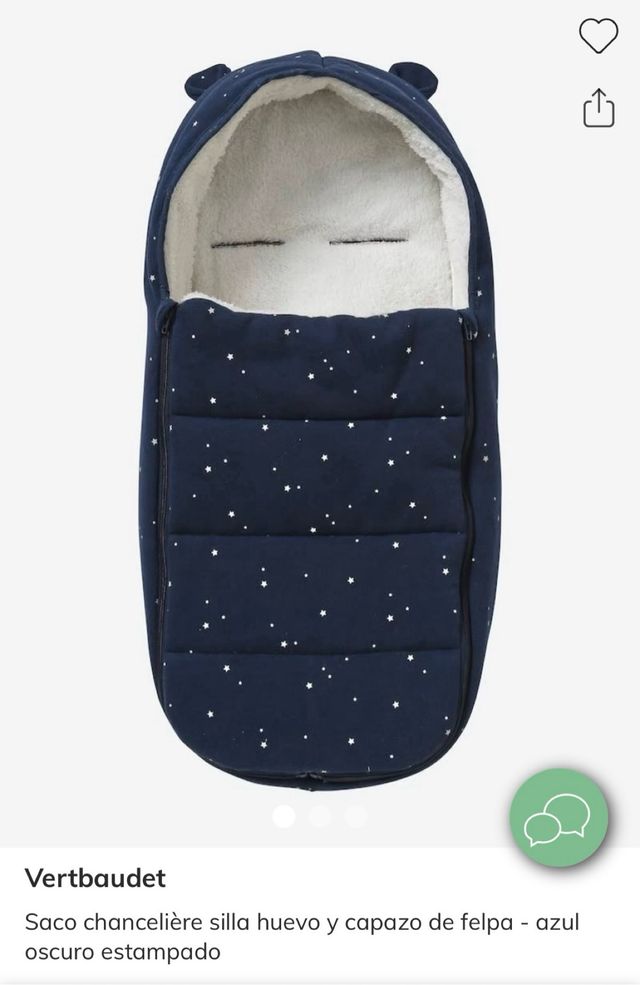Add this footmuff to favorites
Image resolution: width=640 pixels, height=985 pixels.
click(x=598, y=37)
